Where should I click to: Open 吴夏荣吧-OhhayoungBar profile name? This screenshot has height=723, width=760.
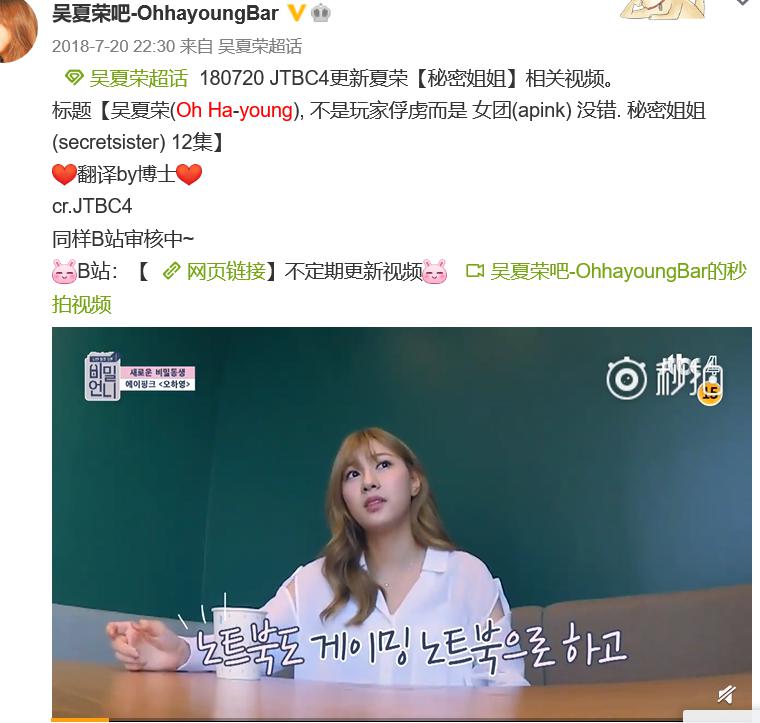pos(164,13)
